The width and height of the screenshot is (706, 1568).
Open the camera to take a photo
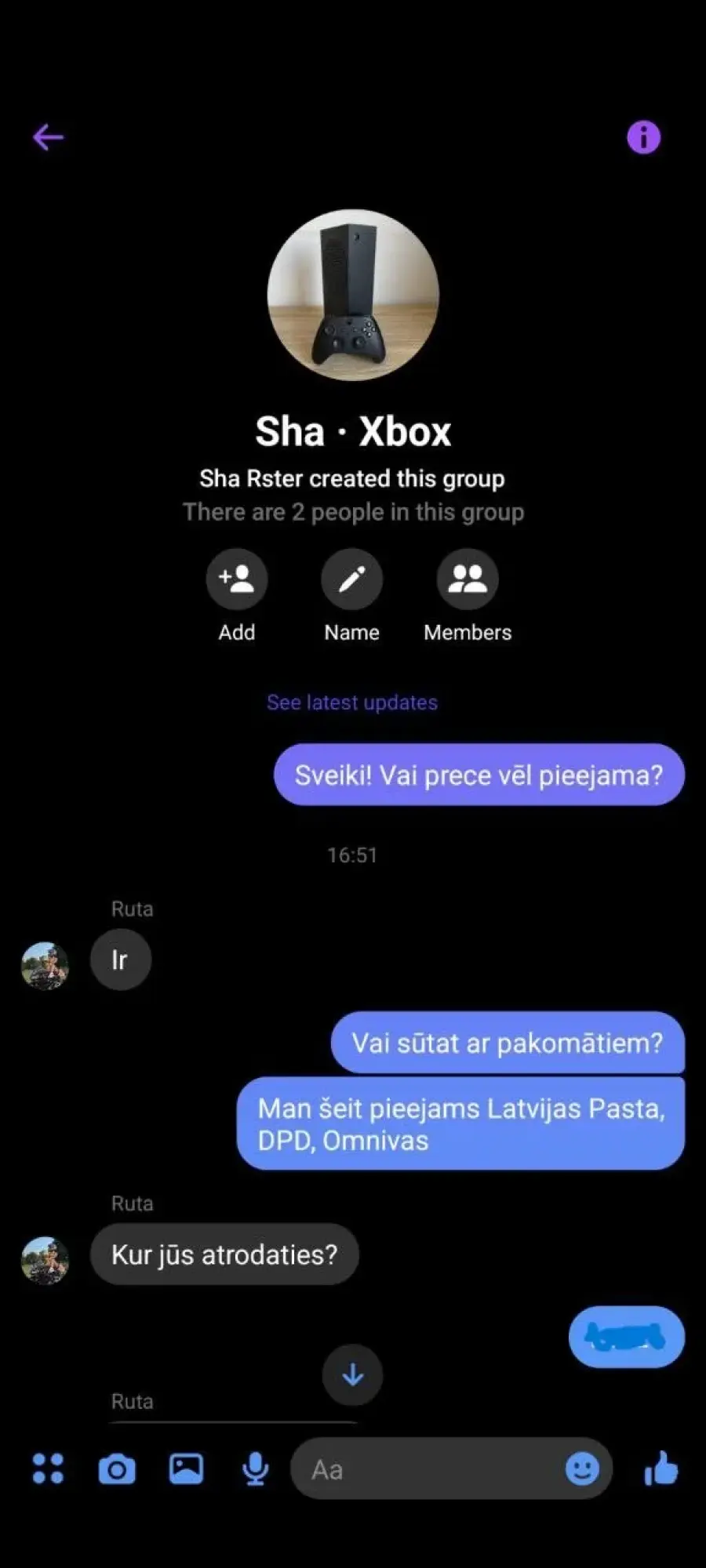click(x=117, y=1468)
